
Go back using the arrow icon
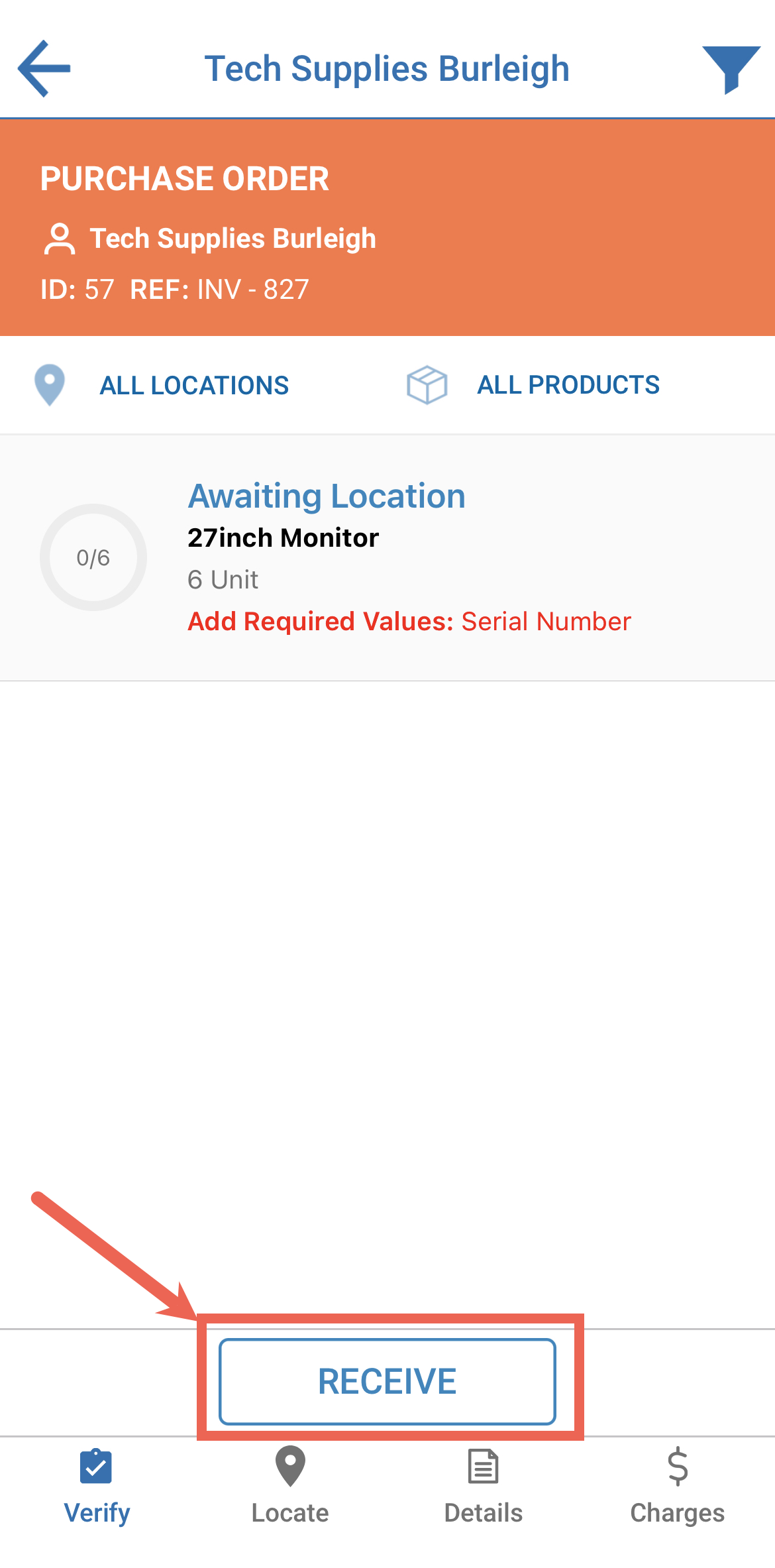(x=44, y=68)
